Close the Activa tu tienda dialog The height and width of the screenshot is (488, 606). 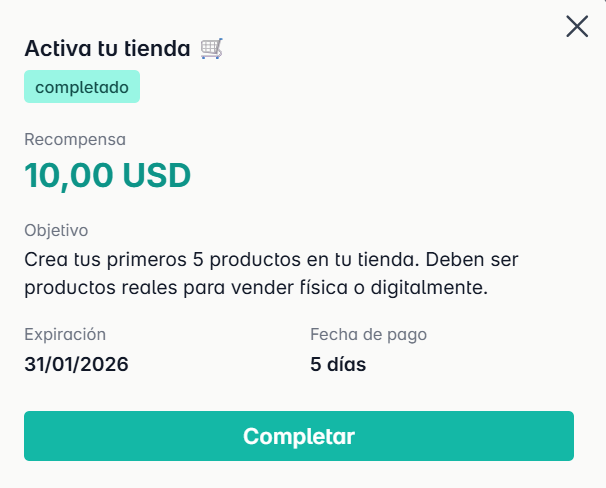[577, 27]
